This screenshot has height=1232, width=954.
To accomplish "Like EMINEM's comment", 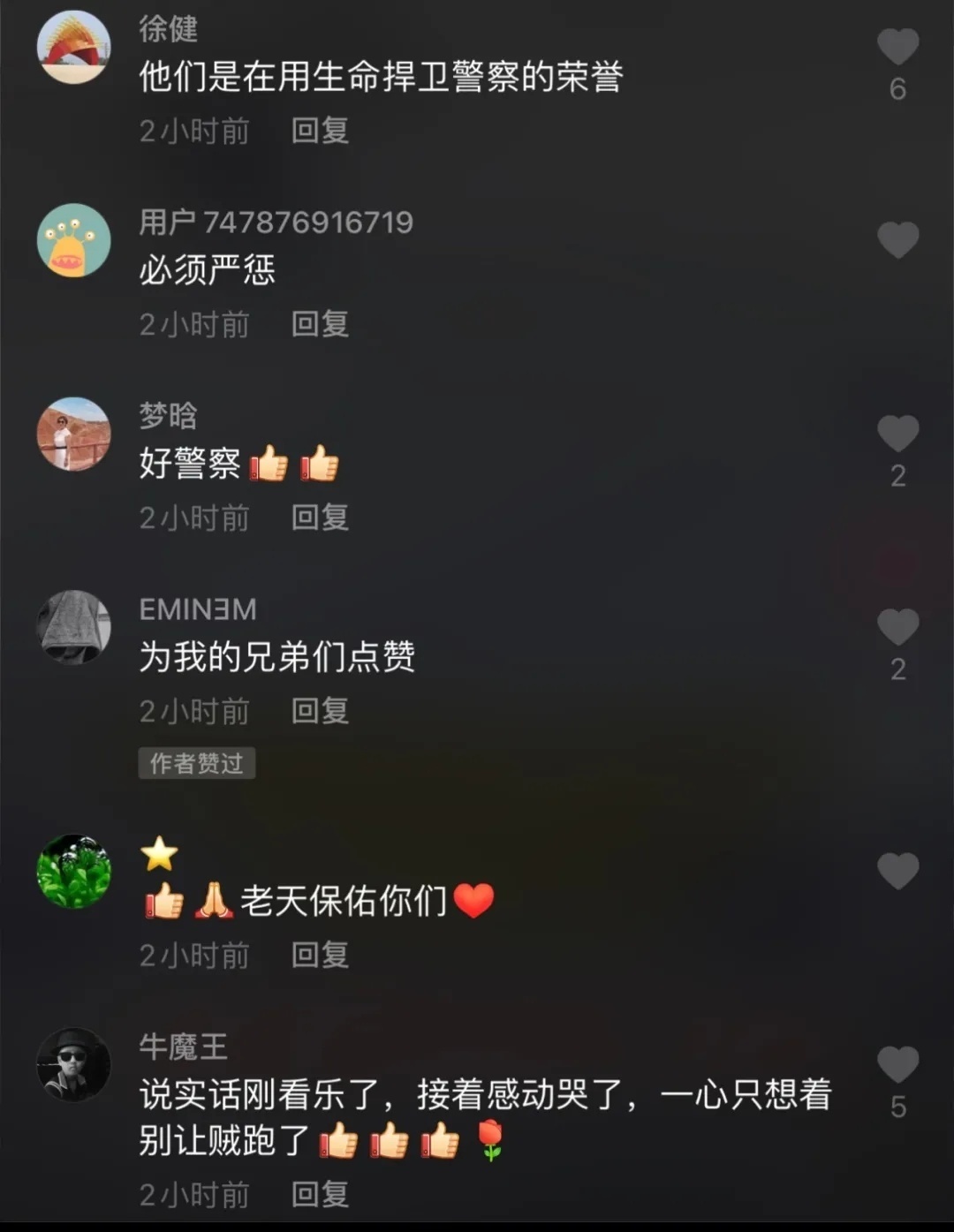I will tap(897, 627).
